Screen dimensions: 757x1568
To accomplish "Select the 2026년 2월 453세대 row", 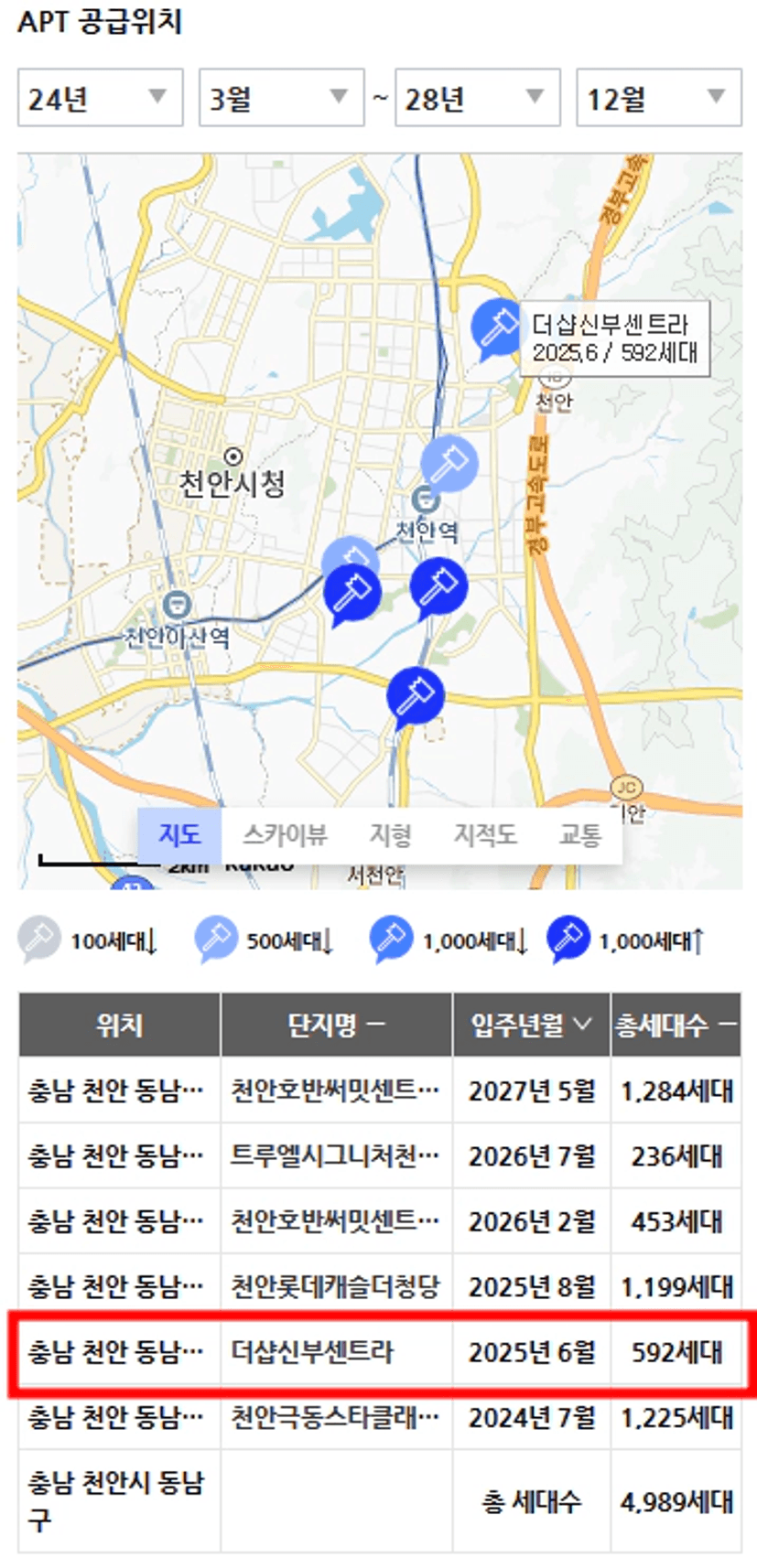I will coord(380,1221).
